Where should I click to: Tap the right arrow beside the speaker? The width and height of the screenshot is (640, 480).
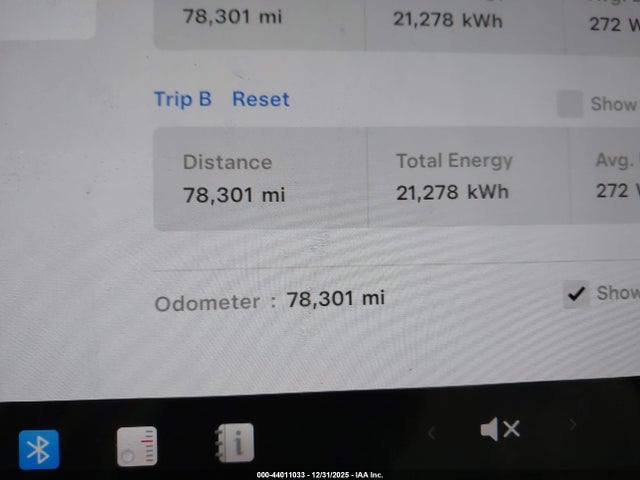573,426
